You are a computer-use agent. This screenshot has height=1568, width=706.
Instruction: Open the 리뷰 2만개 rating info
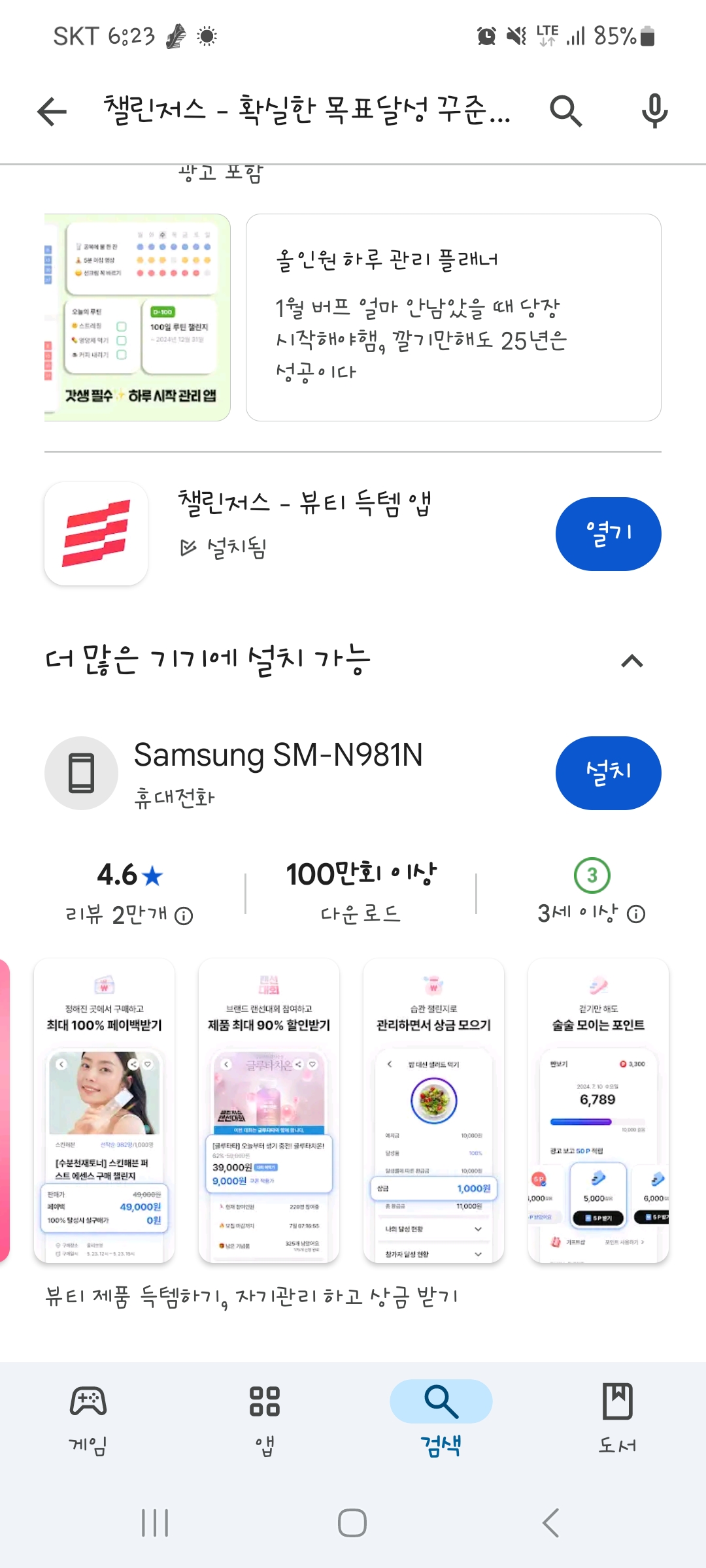pos(184,916)
